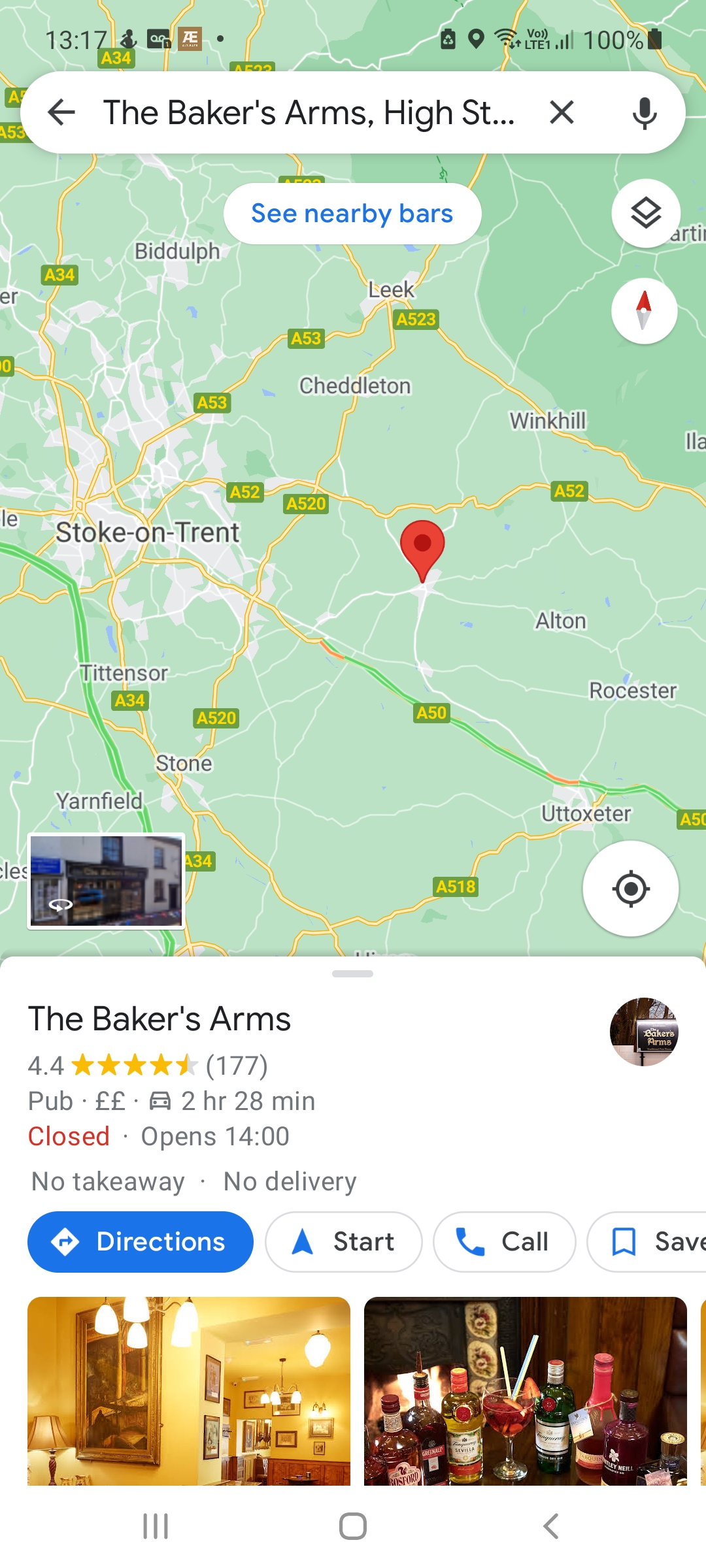Screen dimensions: 706x1568
Task: View the pub interior photo
Action: coord(188,1390)
